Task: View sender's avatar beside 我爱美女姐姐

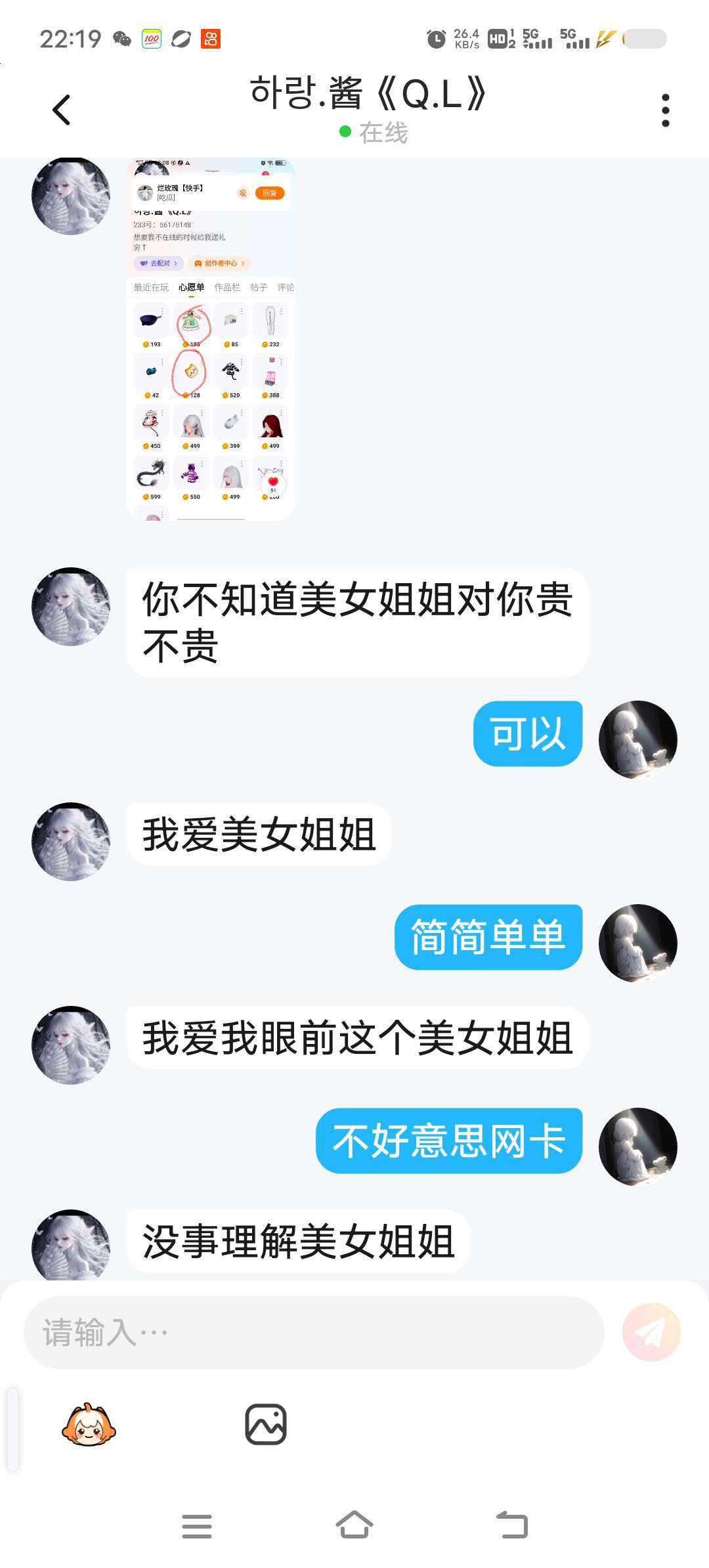Action: pyautogui.click(x=71, y=841)
